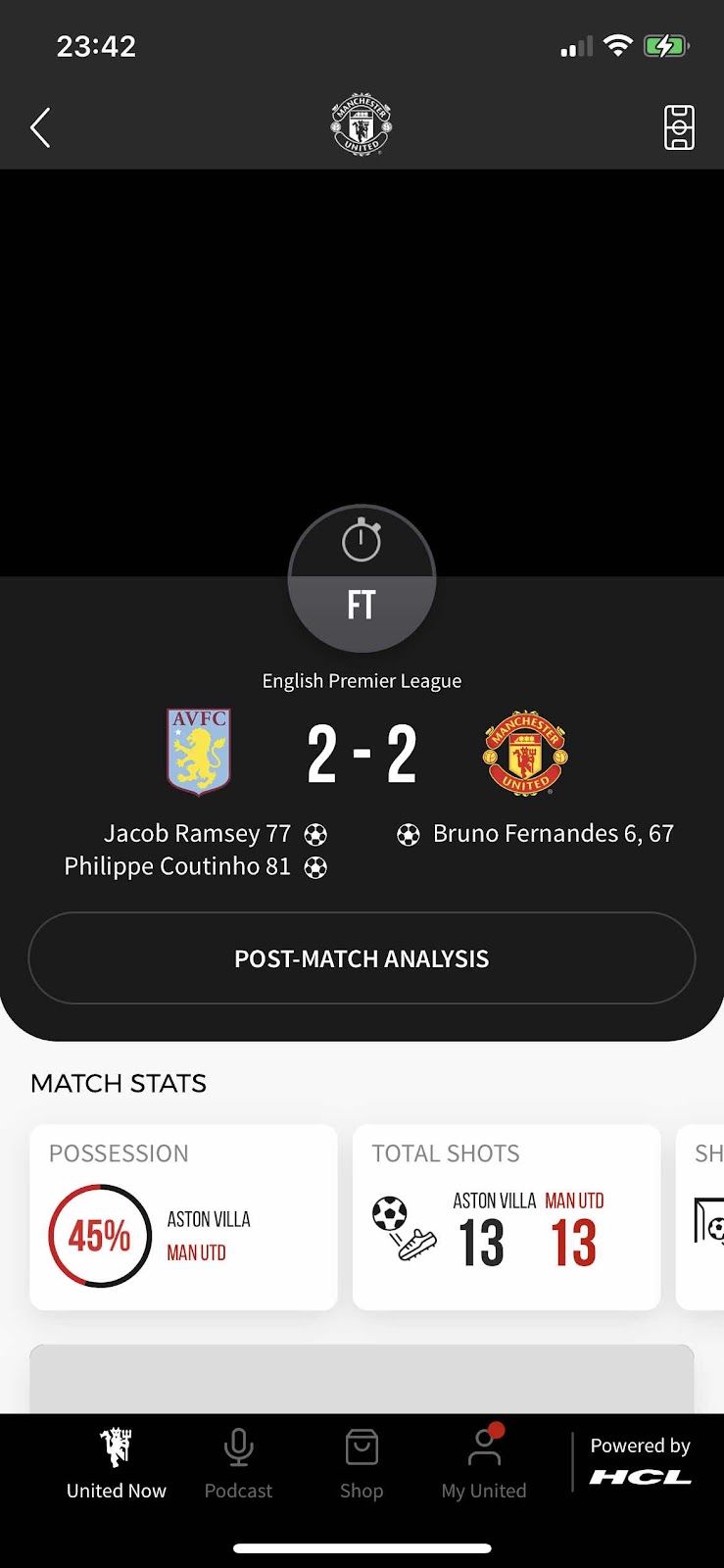Image resolution: width=724 pixels, height=1568 pixels.
Task: Open the lineup pitch icon
Action: 679,127
